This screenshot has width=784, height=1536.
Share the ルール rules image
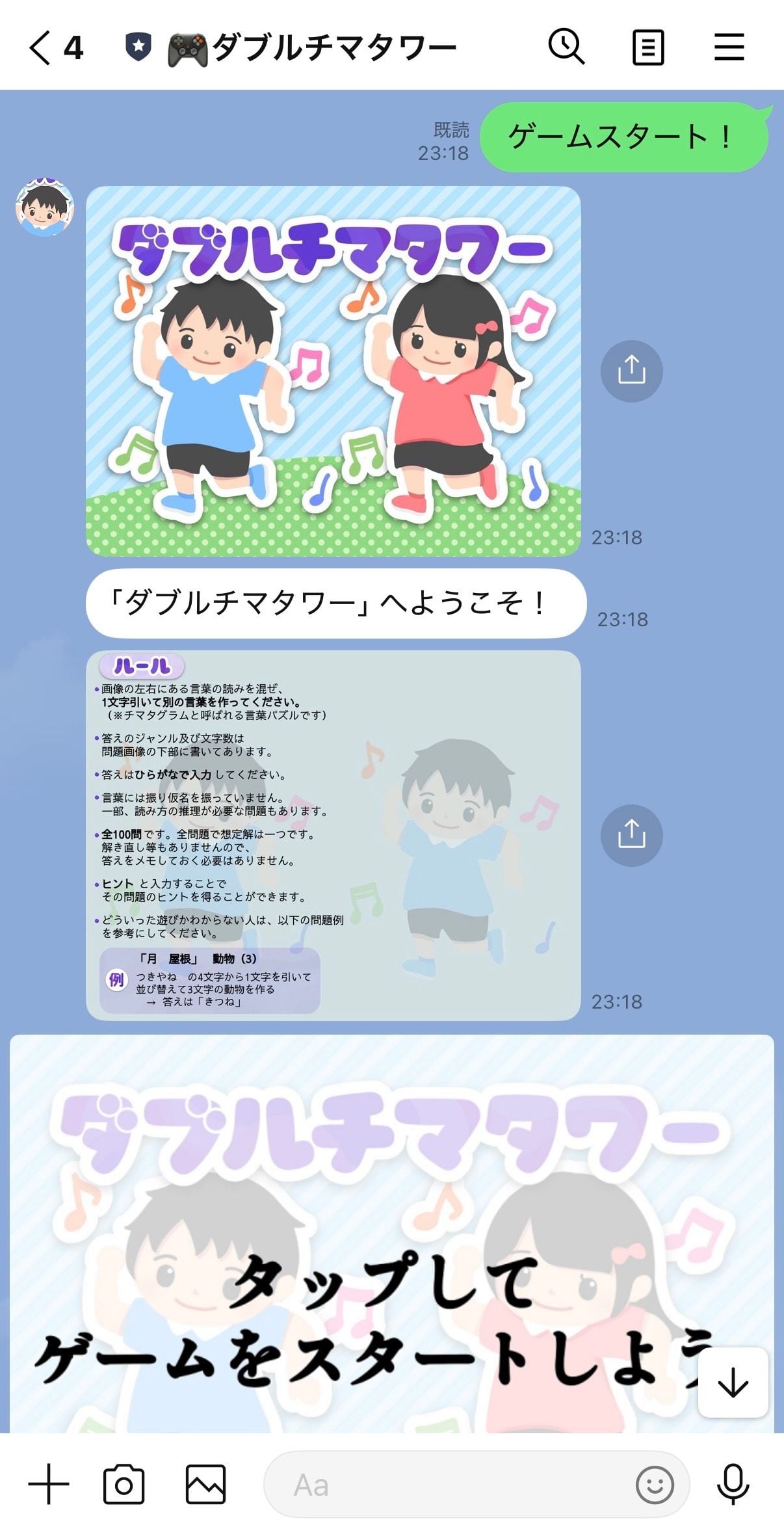tap(631, 835)
